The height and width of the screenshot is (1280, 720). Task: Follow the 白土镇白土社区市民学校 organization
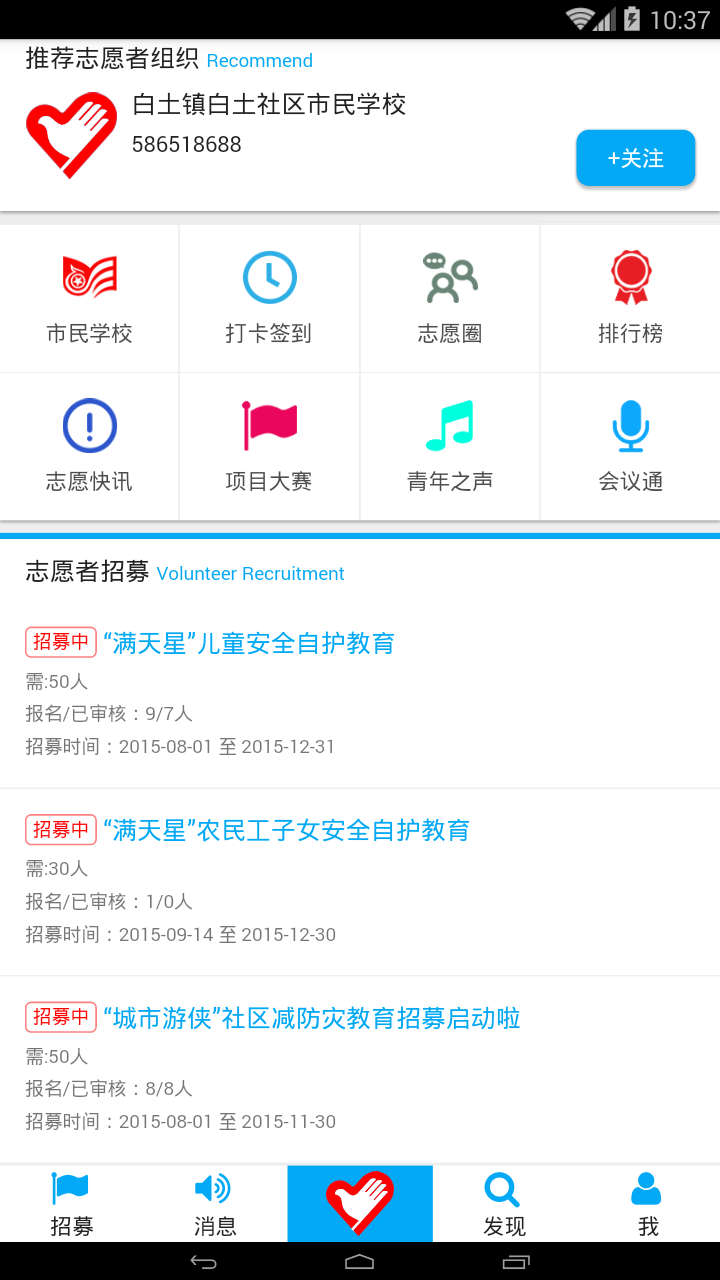(635, 158)
